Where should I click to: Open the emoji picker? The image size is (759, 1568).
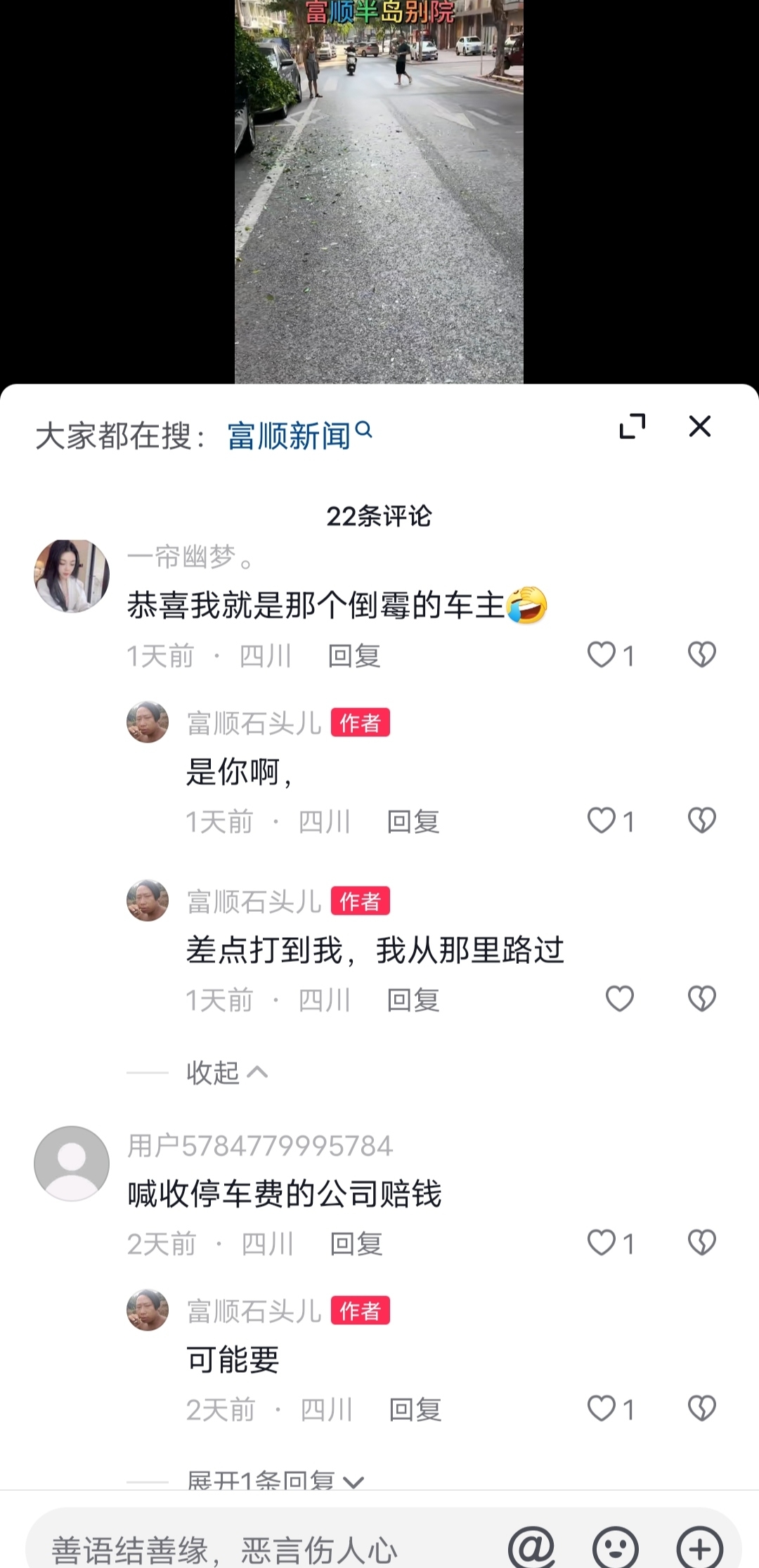pos(616,1548)
